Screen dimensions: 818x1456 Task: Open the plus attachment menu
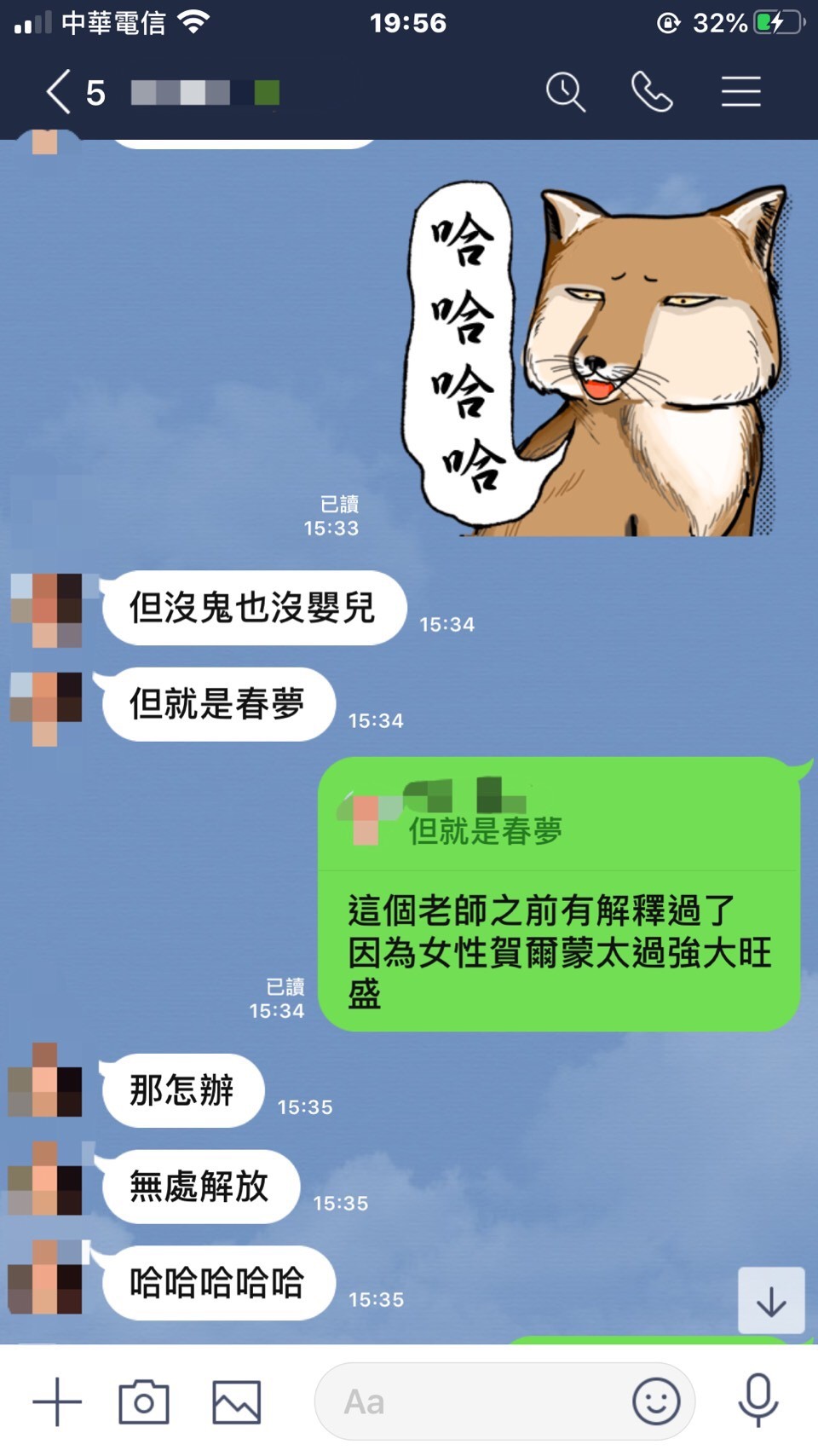[57, 1401]
